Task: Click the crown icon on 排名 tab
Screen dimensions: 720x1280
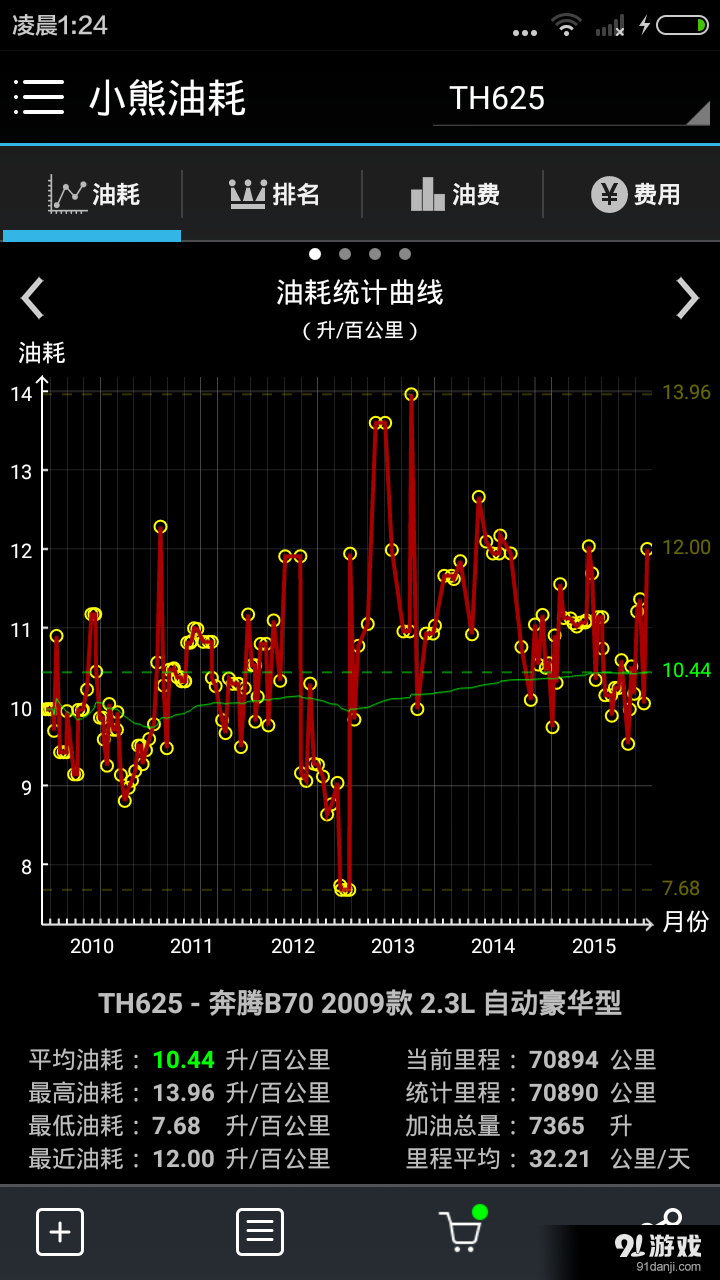Action: 250,194
